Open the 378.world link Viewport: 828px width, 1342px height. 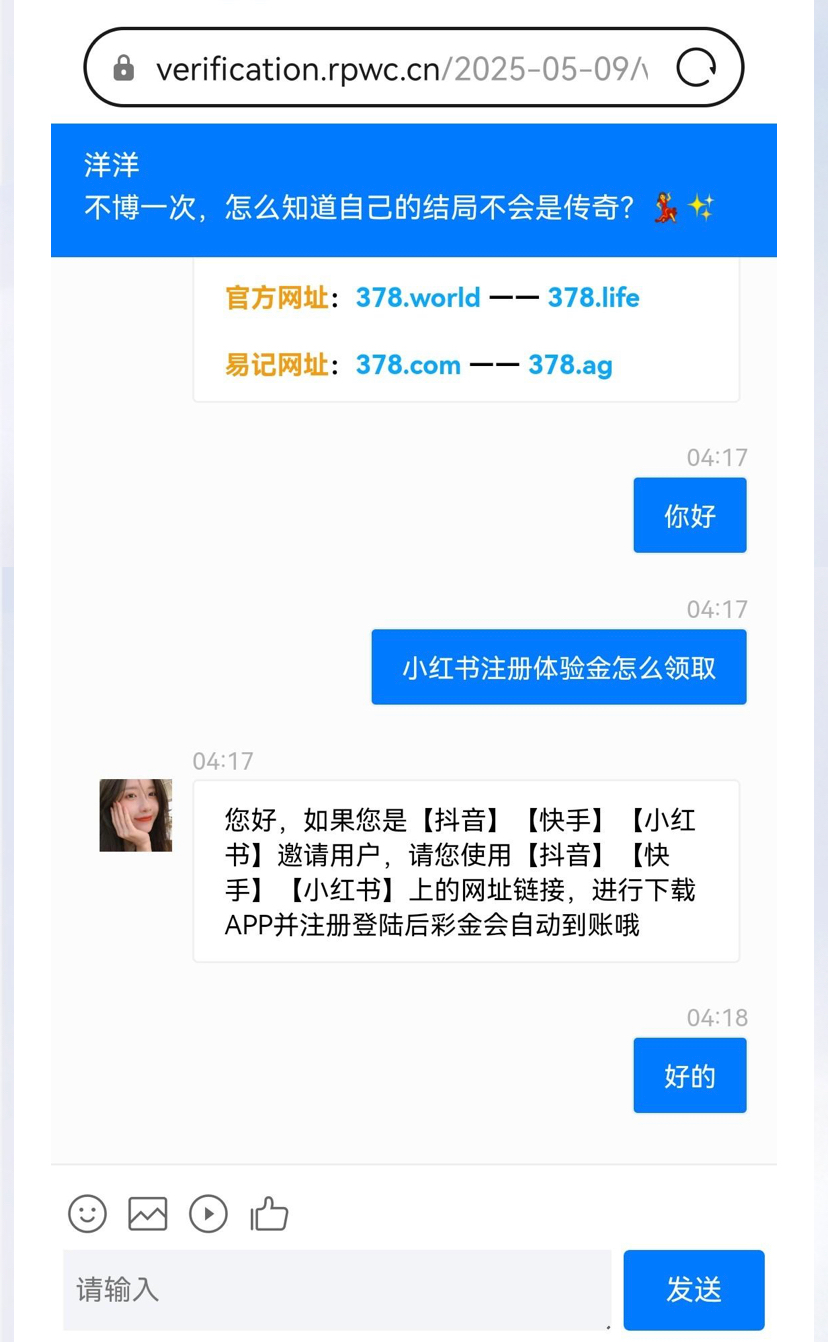(418, 297)
